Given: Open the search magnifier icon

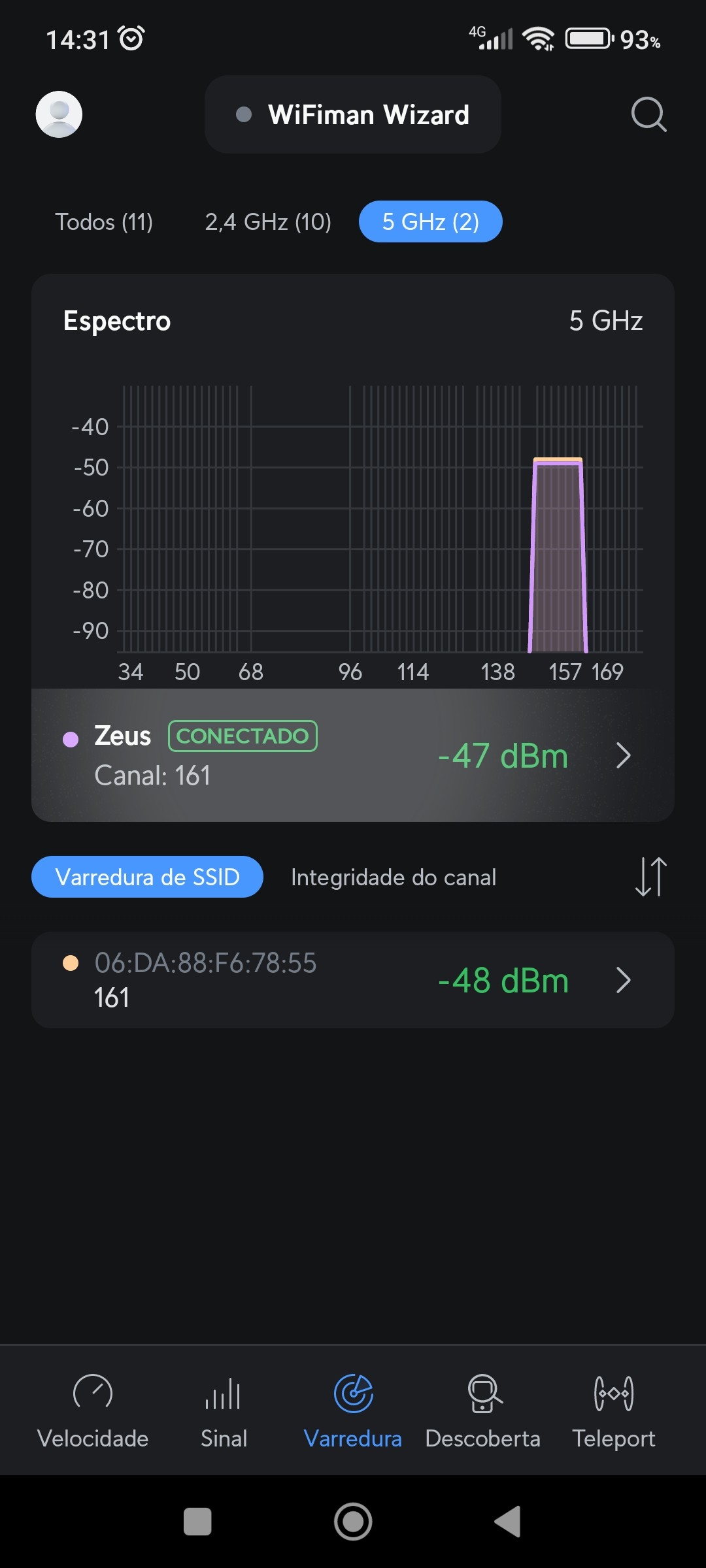Looking at the screenshot, I should pos(648,114).
